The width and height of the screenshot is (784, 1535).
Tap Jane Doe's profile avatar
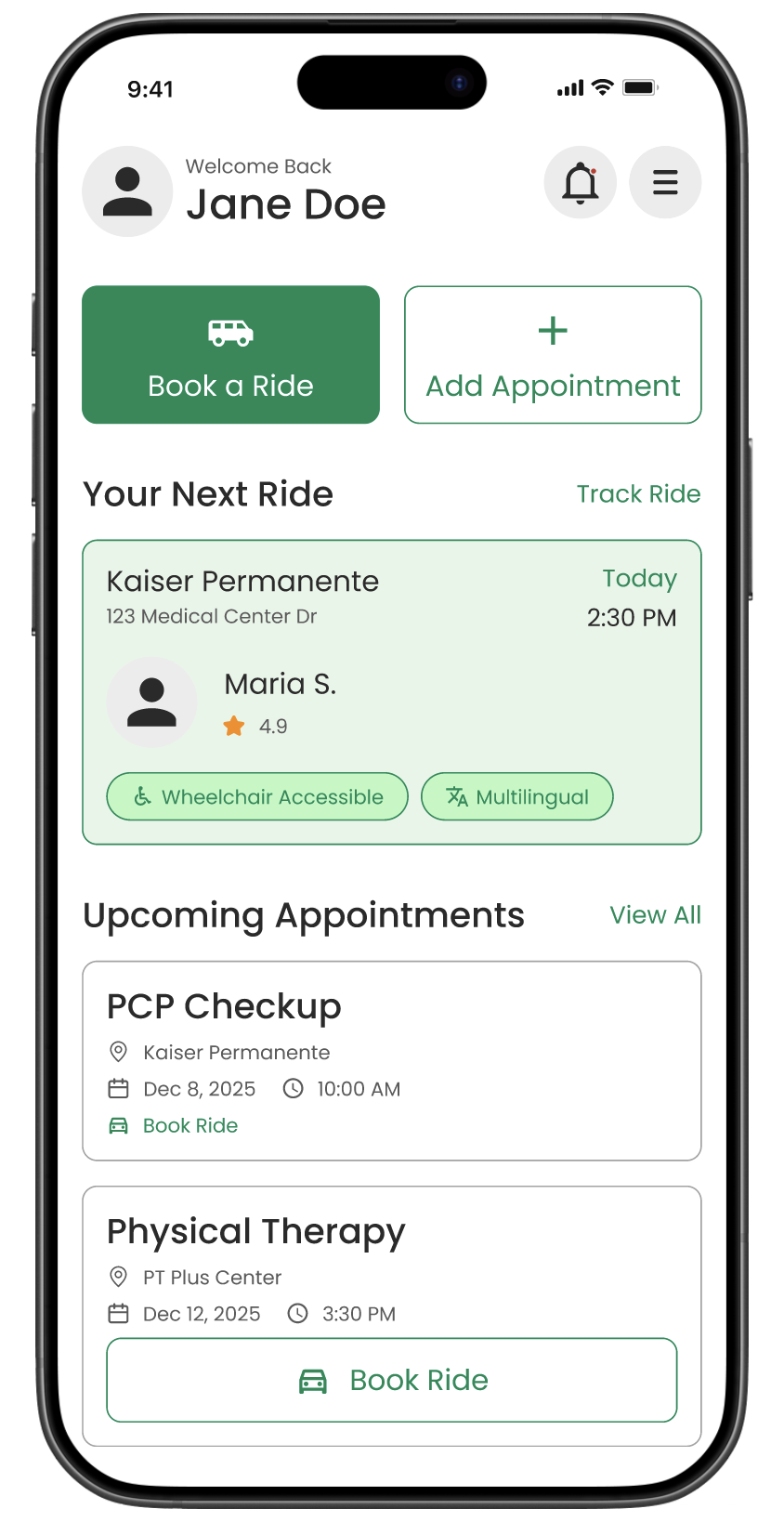127,191
